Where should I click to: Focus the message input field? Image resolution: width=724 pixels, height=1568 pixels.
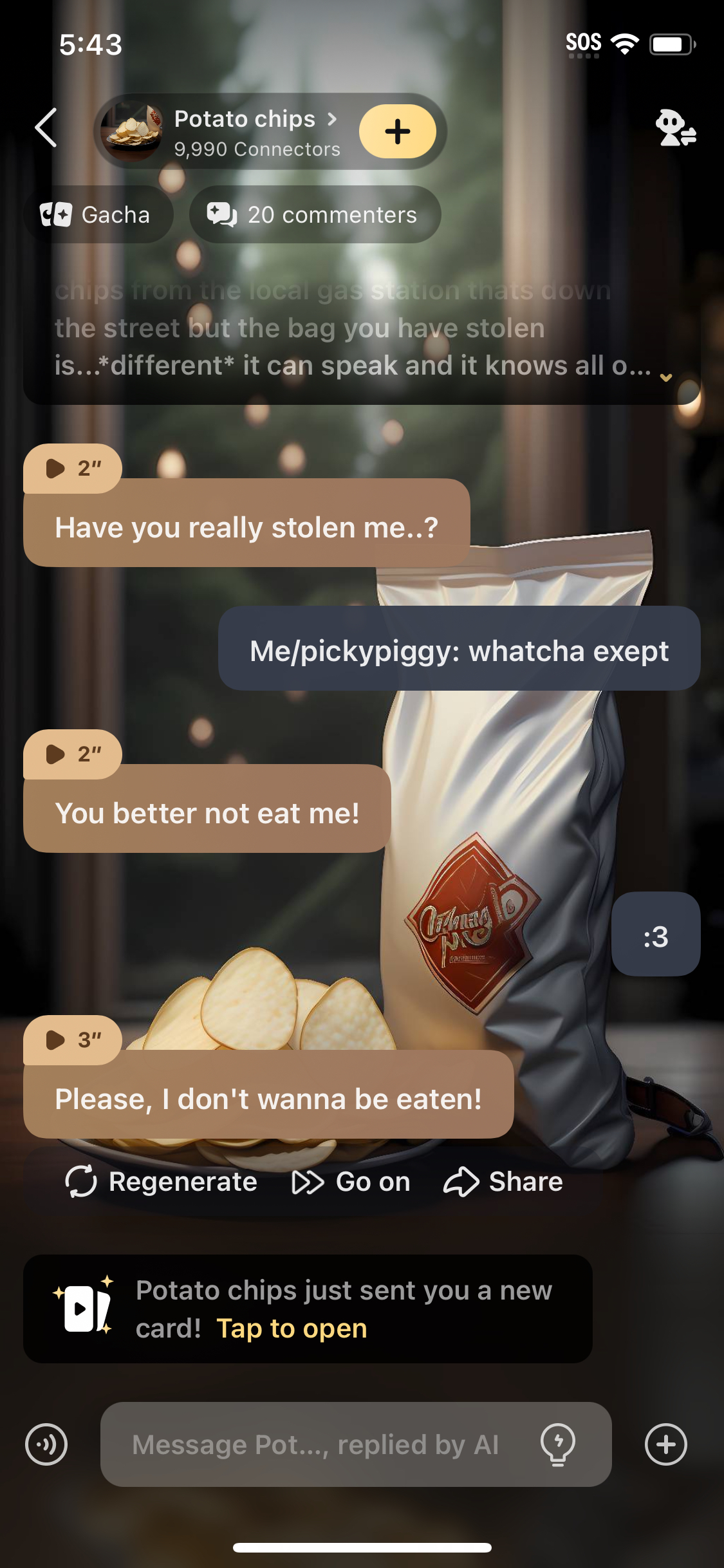point(315,1444)
